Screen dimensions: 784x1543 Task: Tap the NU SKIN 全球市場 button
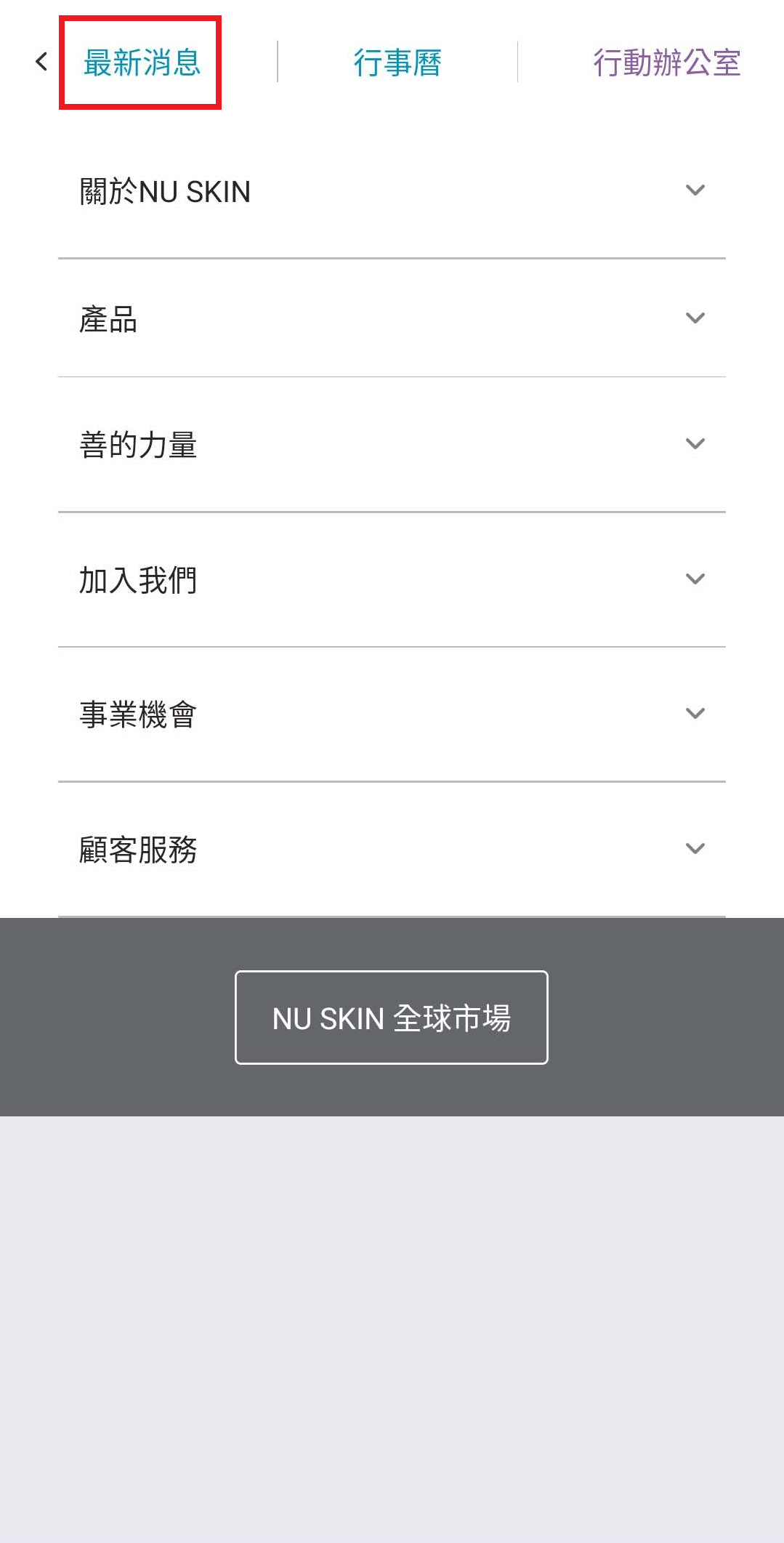click(392, 1018)
